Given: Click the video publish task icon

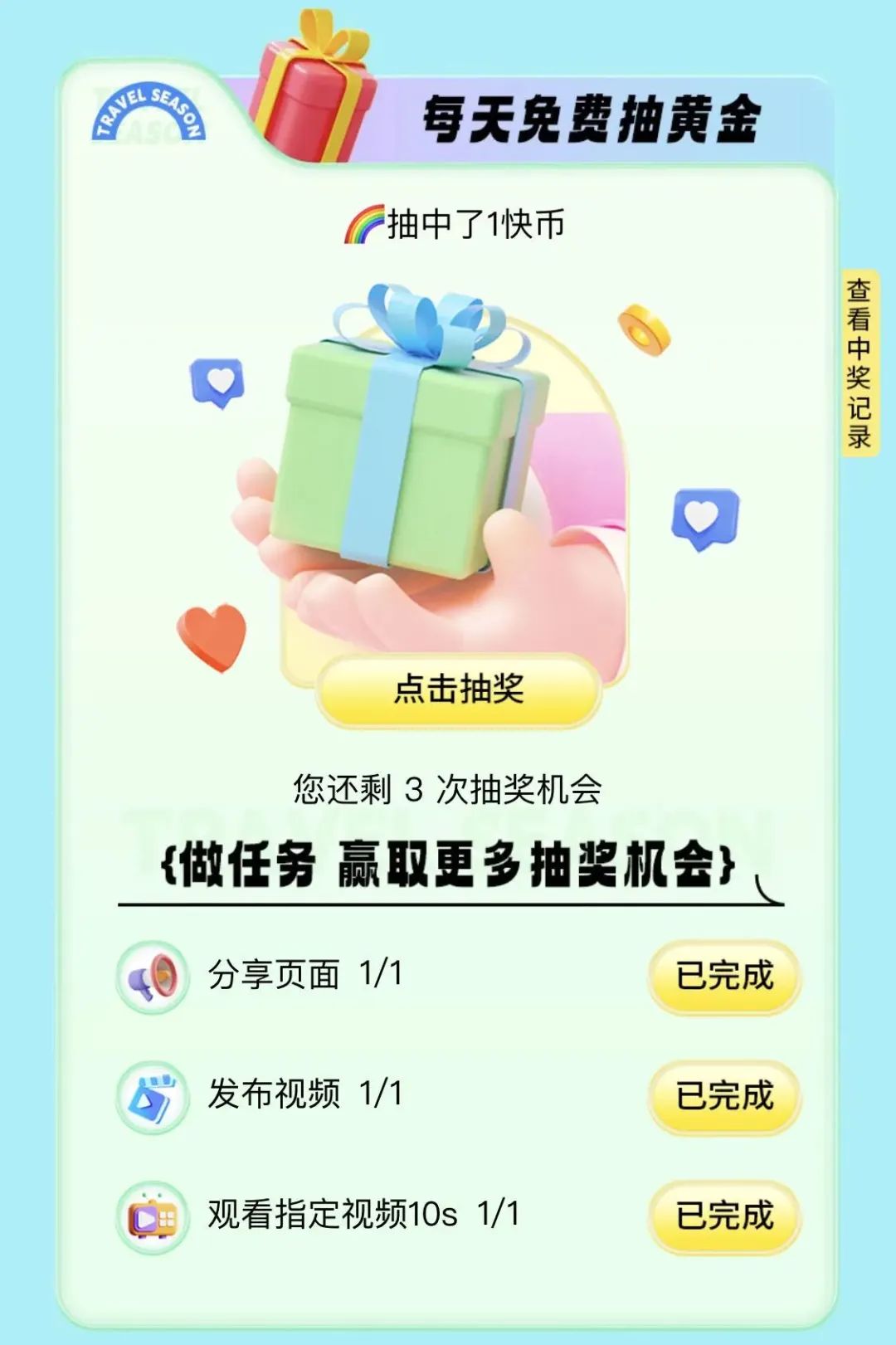Looking at the screenshot, I should [153, 1095].
